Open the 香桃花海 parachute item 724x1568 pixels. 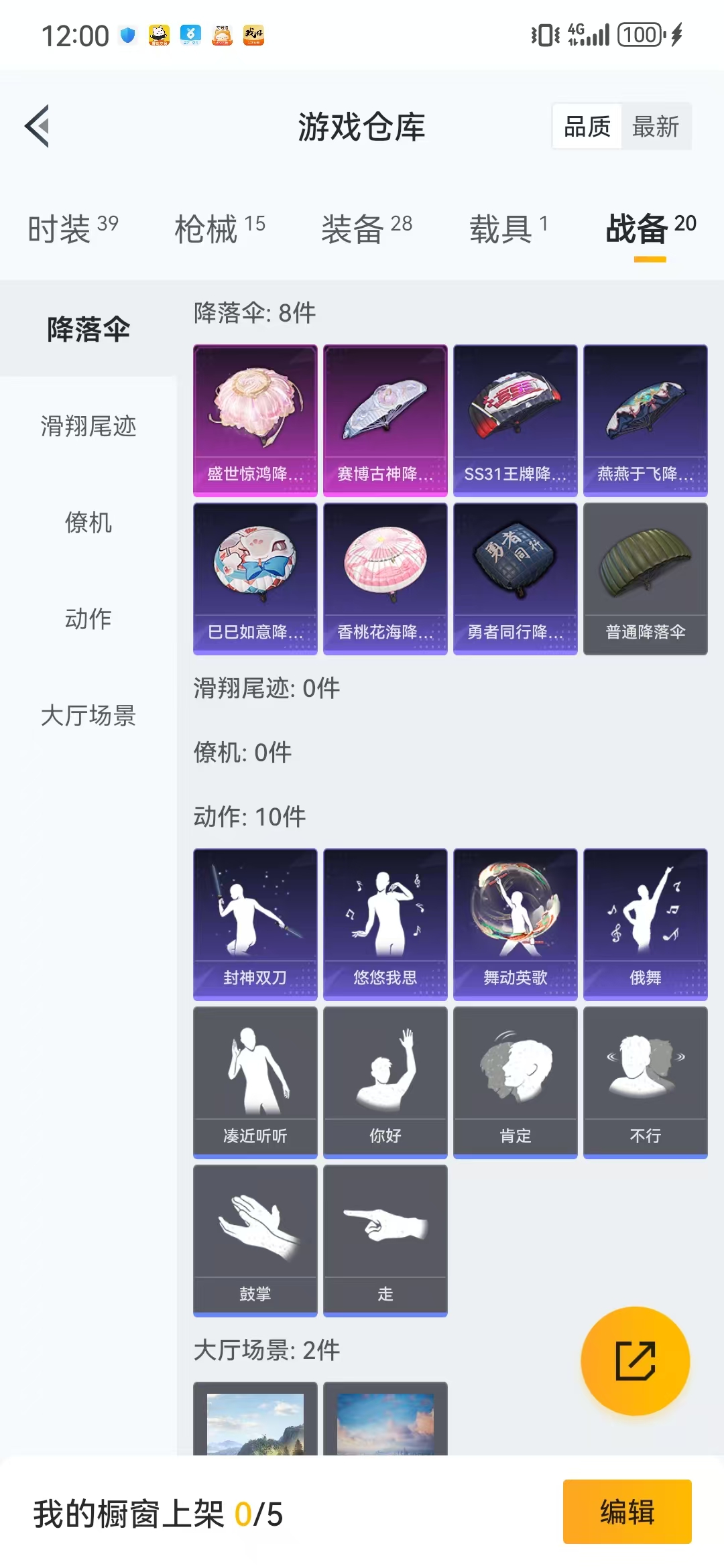pyautogui.click(x=385, y=579)
